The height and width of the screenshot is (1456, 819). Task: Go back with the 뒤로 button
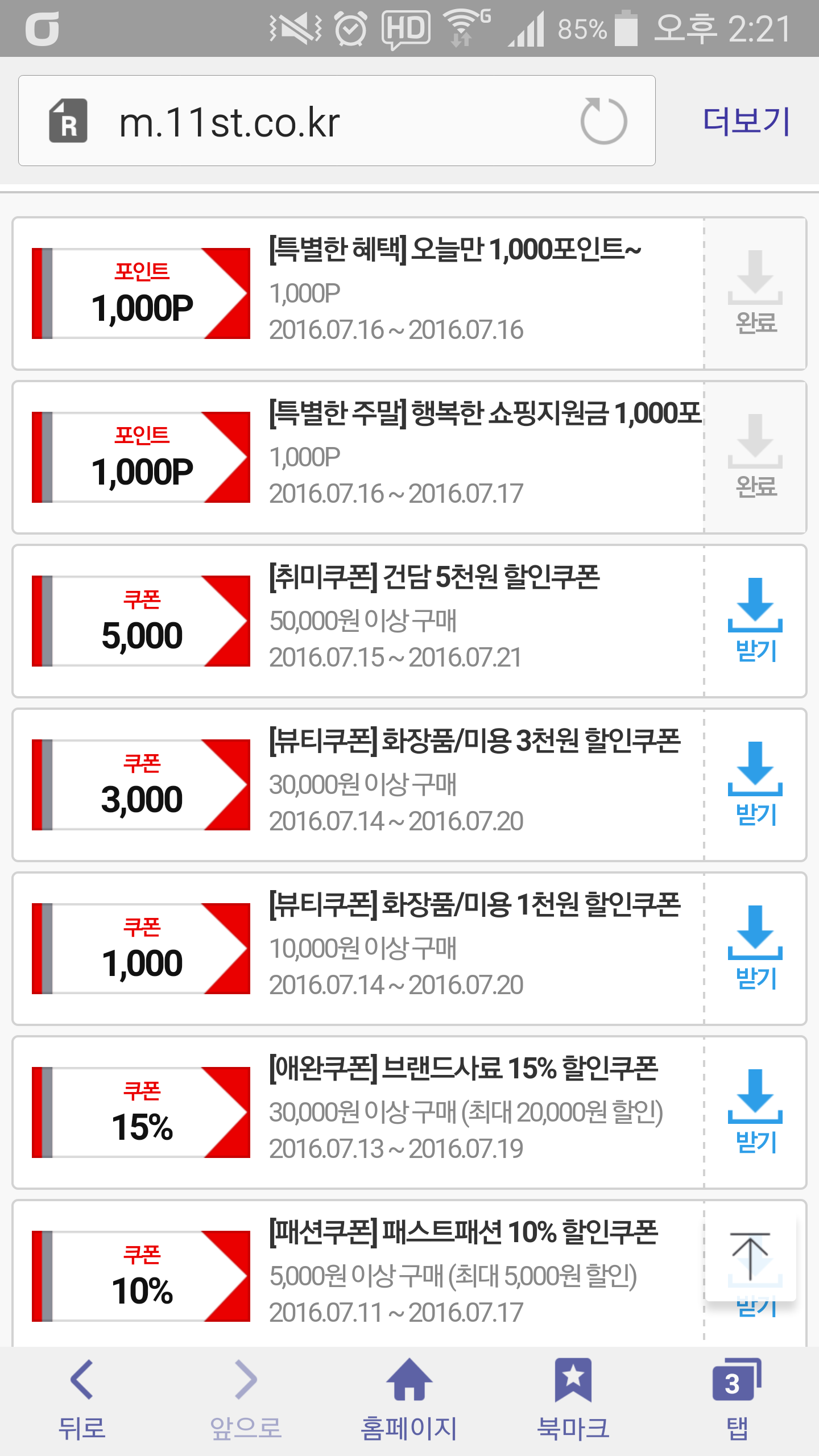click(82, 1399)
